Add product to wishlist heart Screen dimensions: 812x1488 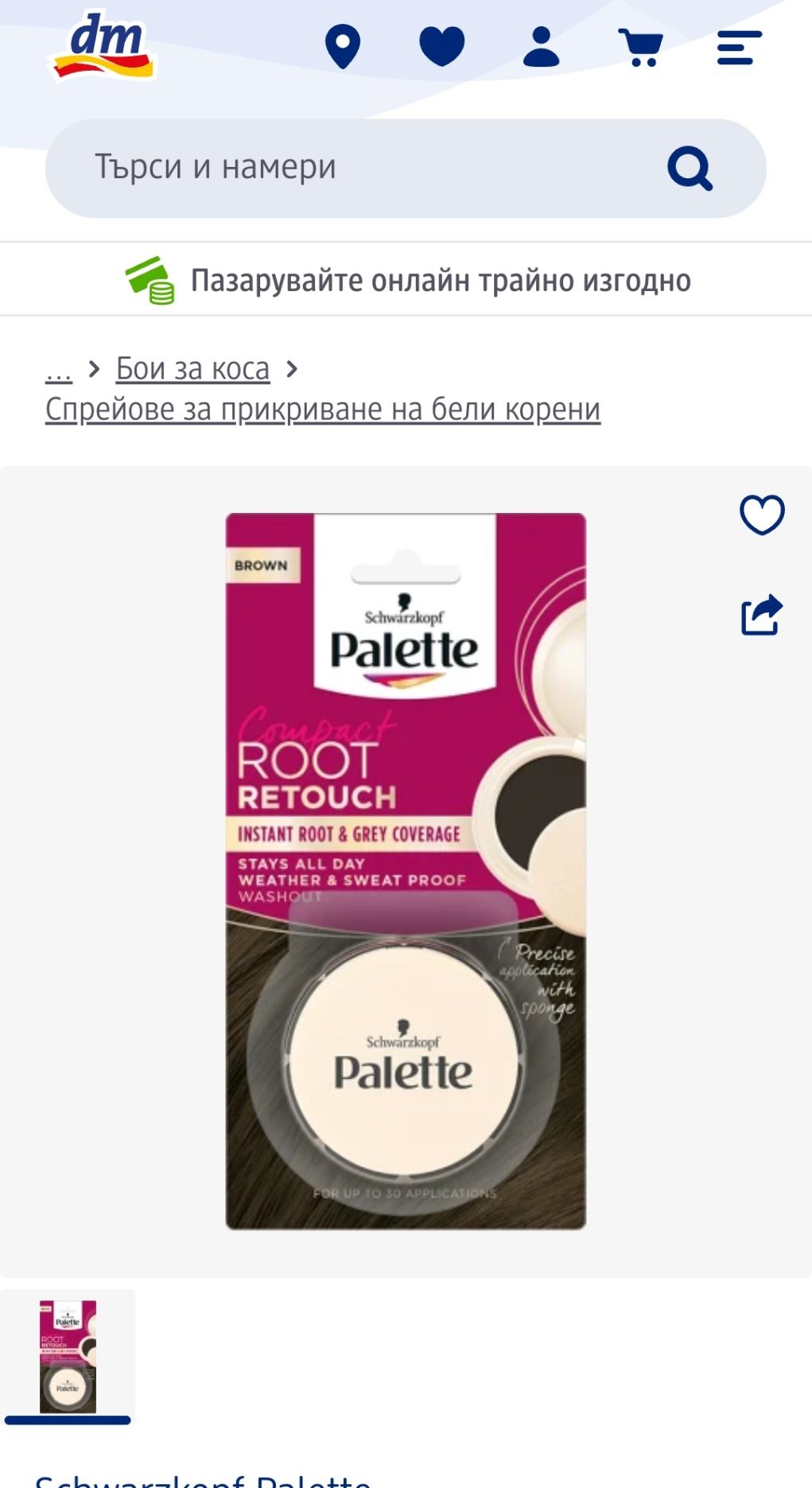762,515
